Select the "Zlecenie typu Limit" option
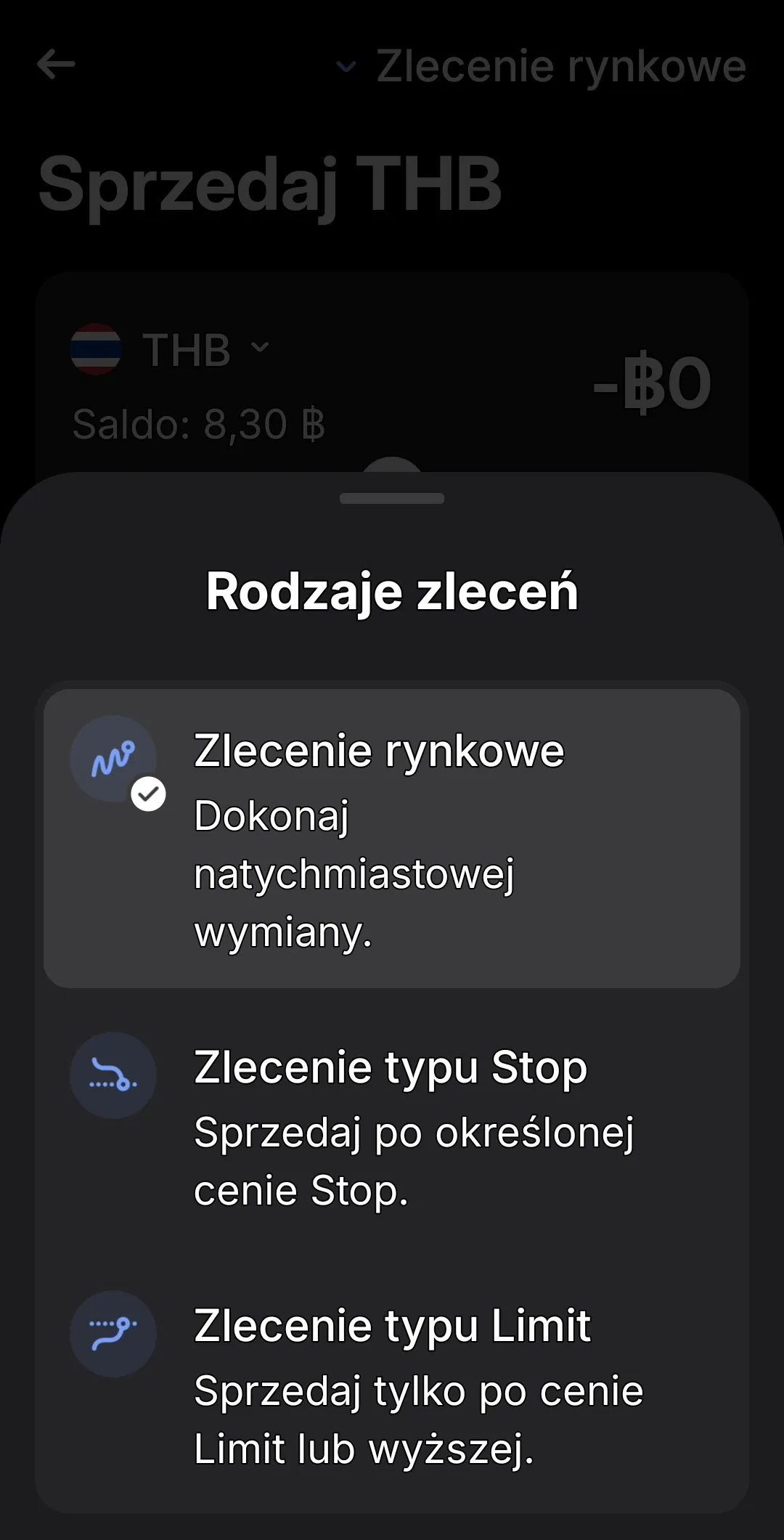The height and width of the screenshot is (1540, 784). (392, 1380)
